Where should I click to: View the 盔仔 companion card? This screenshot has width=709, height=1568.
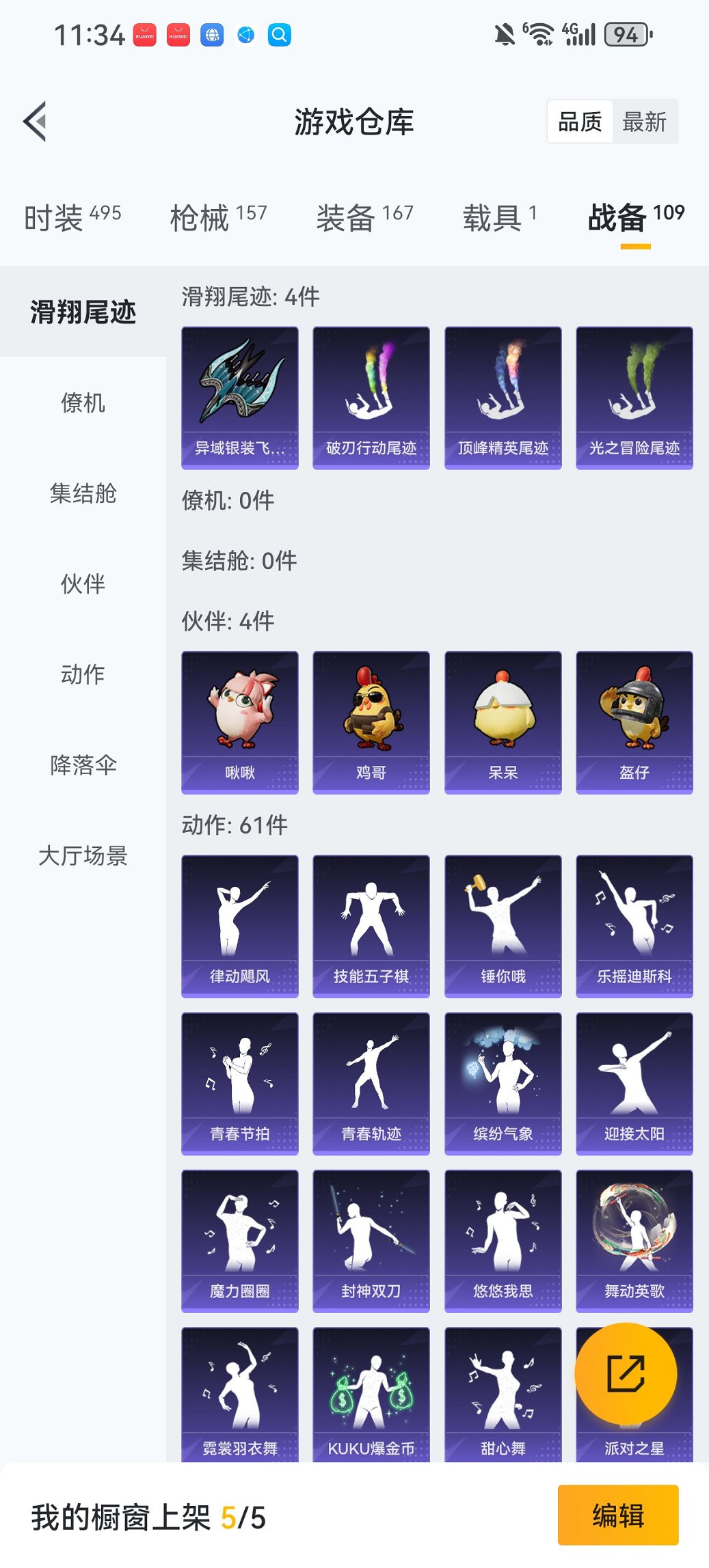[634, 722]
